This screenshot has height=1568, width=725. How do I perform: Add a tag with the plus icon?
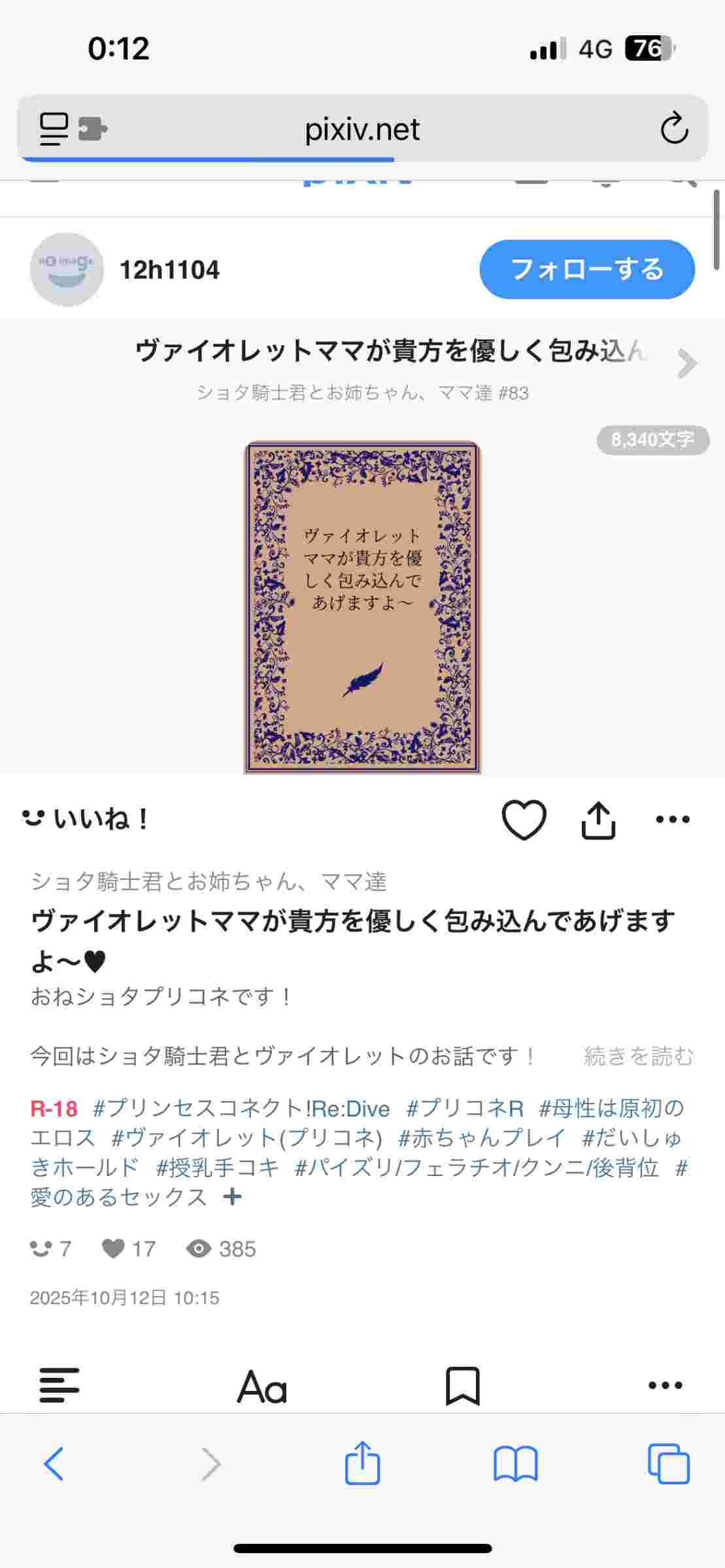(233, 1197)
